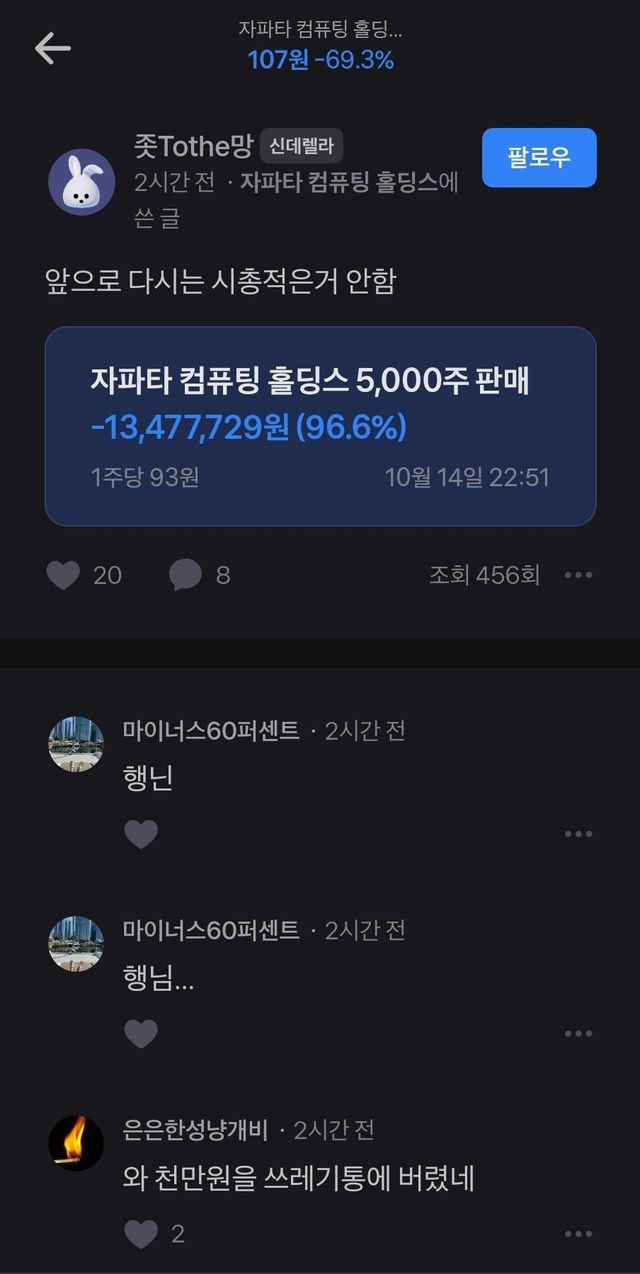This screenshot has height=1274, width=640.
Task: Open more options for the main post
Action: click(x=579, y=575)
